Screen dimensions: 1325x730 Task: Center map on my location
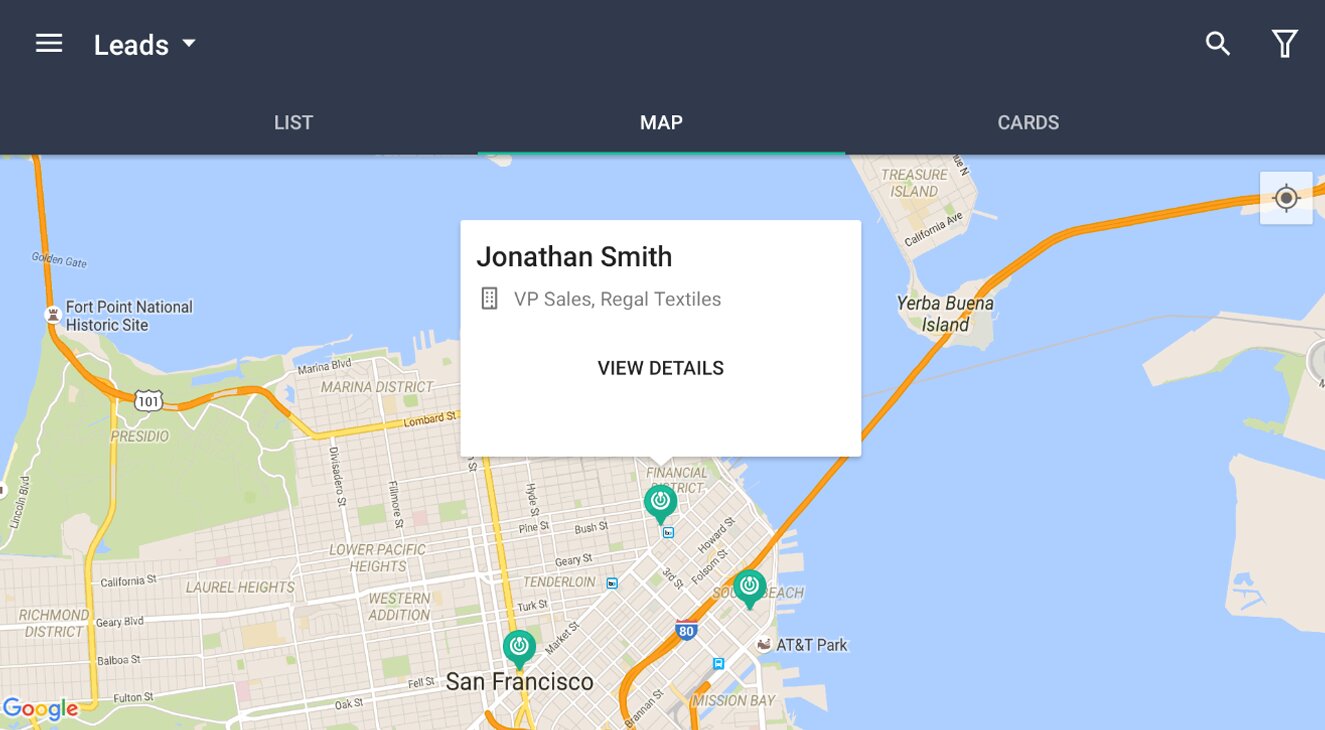click(1286, 198)
